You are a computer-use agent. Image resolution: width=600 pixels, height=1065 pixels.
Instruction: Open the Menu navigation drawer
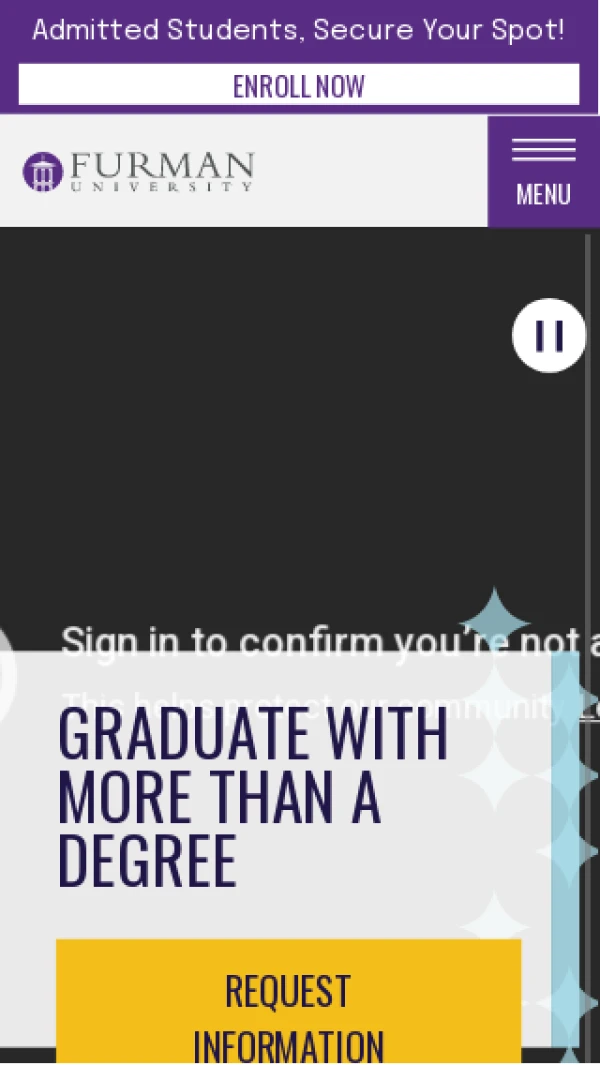click(x=543, y=171)
